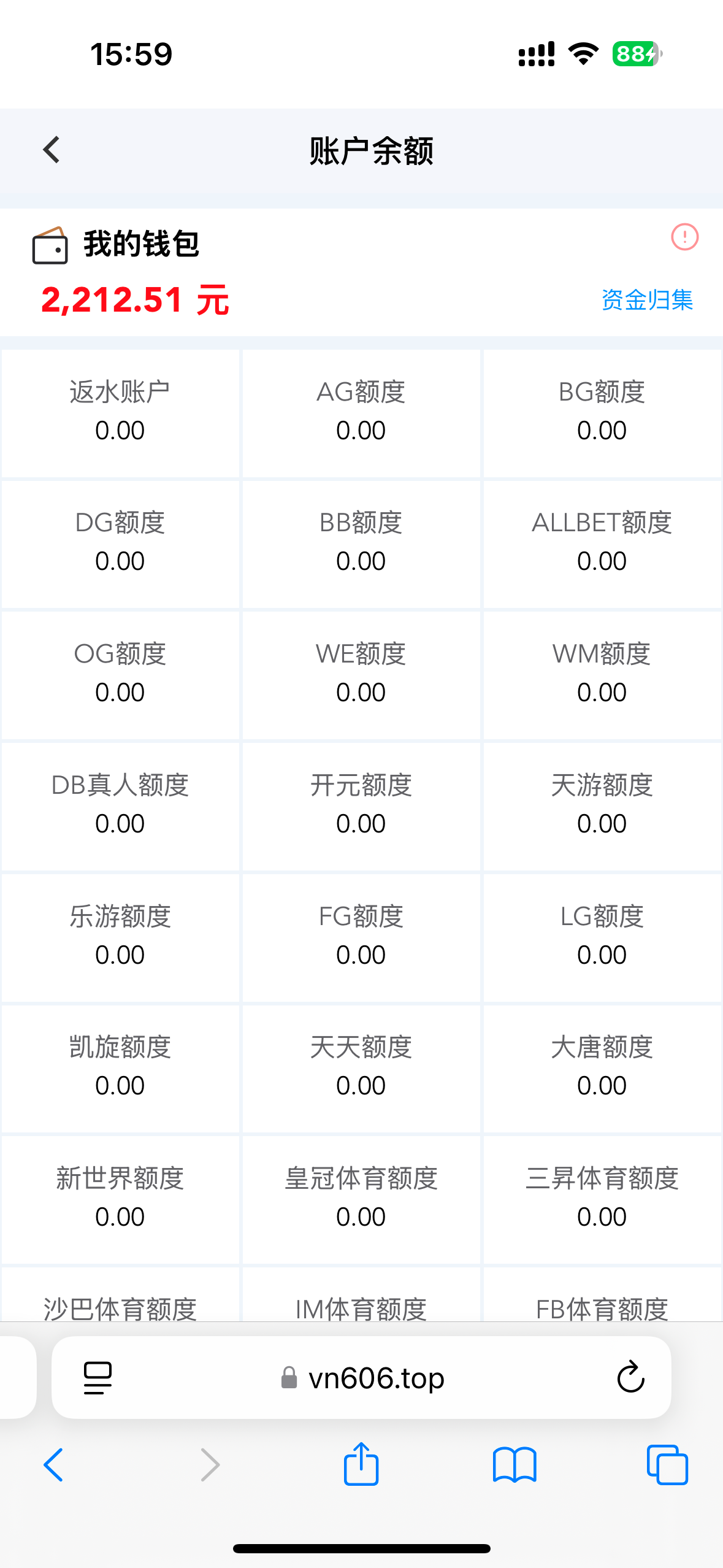
Task: Select the 乐游额度 tile
Action: click(120, 938)
